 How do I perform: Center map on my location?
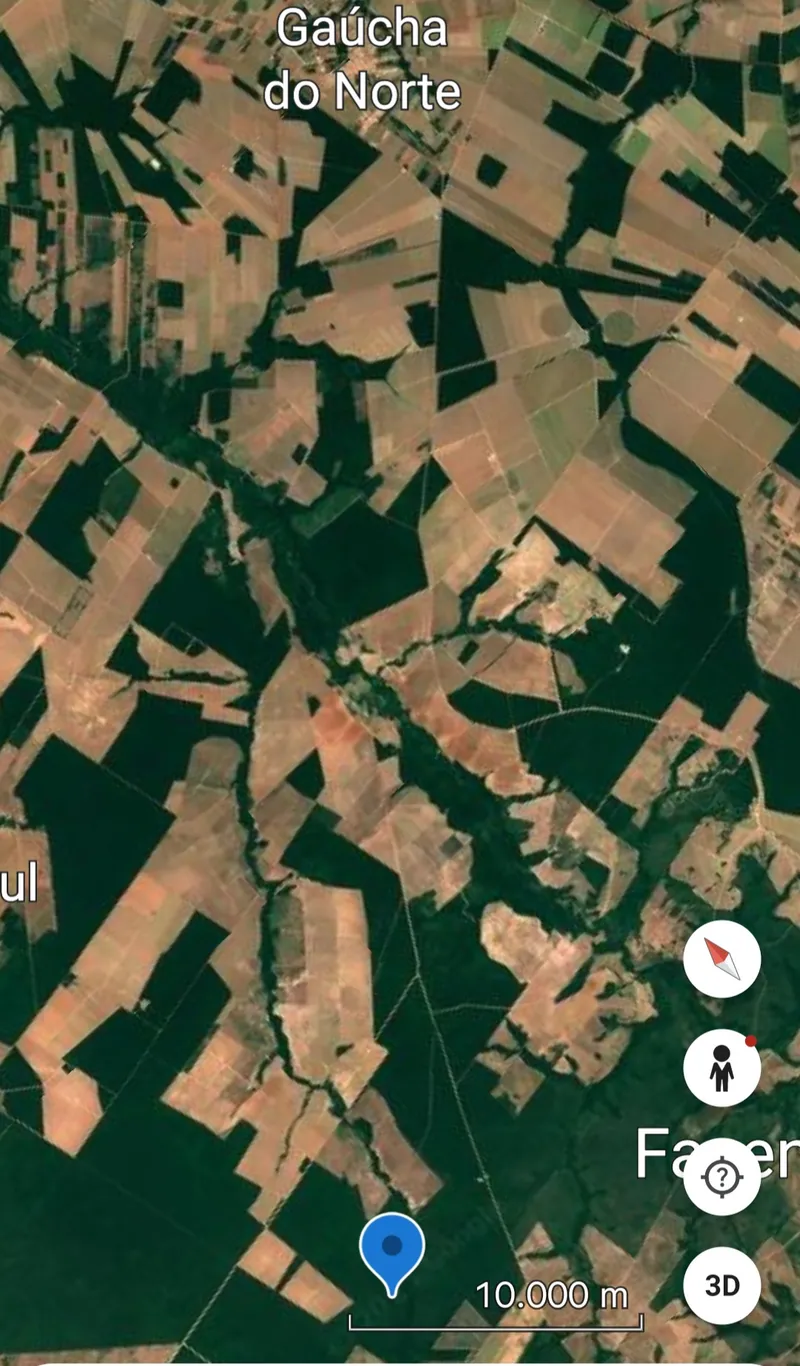point(722,1177)
